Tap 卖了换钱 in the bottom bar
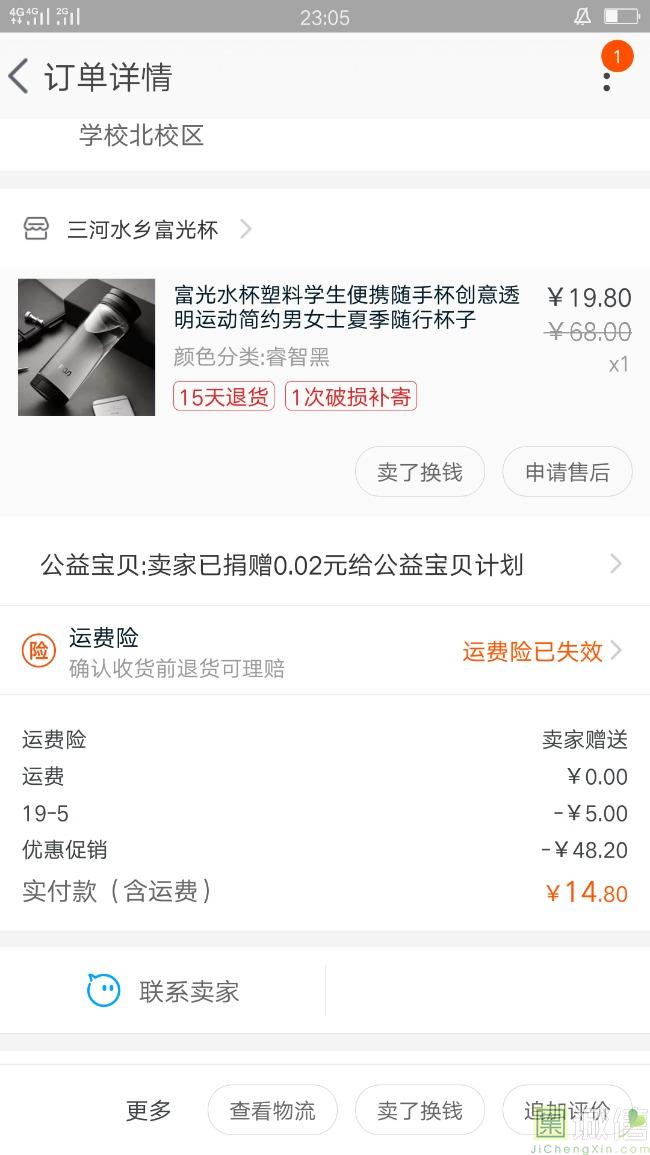The height and width of the screenshot is (1155, 650). pos(420,1110)
